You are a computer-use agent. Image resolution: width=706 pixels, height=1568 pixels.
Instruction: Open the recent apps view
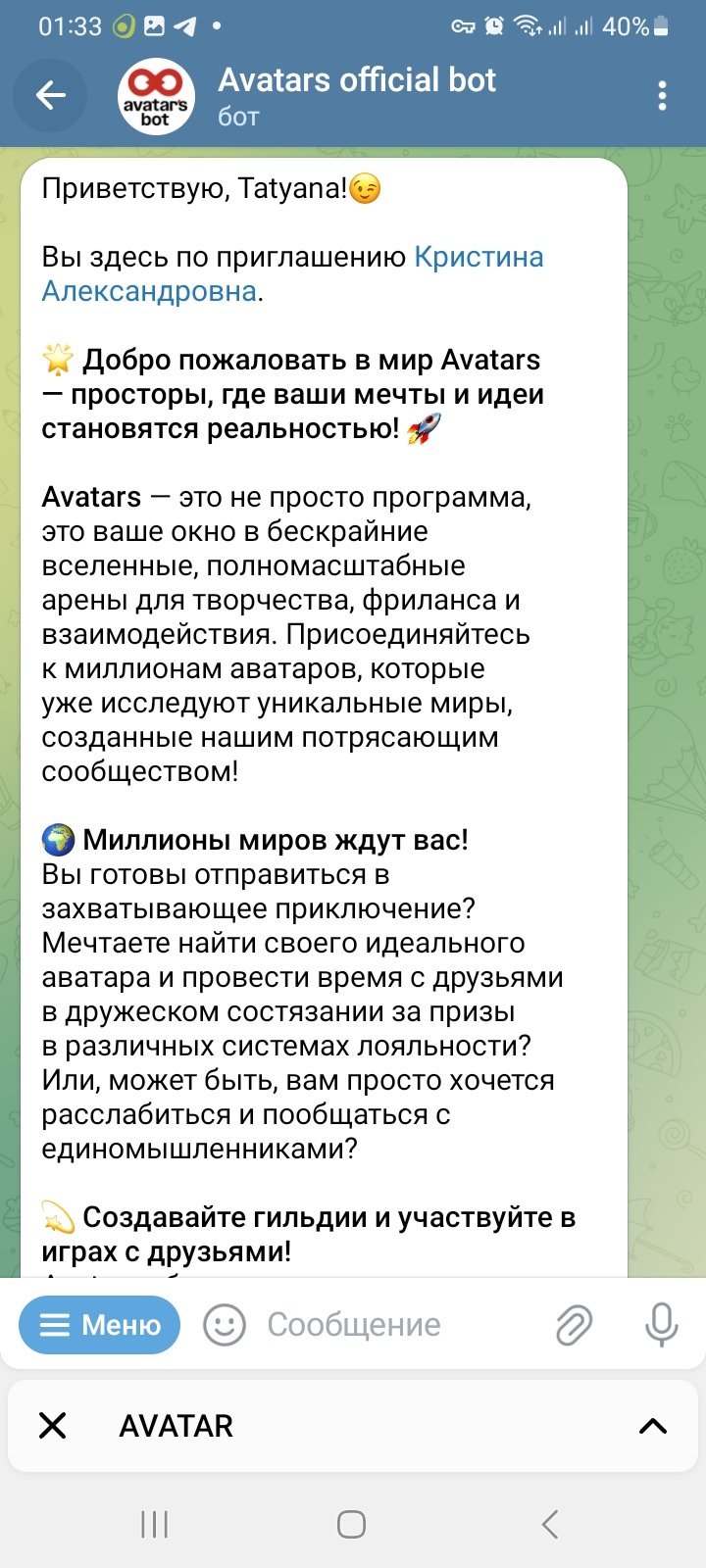pos(155,1524)
